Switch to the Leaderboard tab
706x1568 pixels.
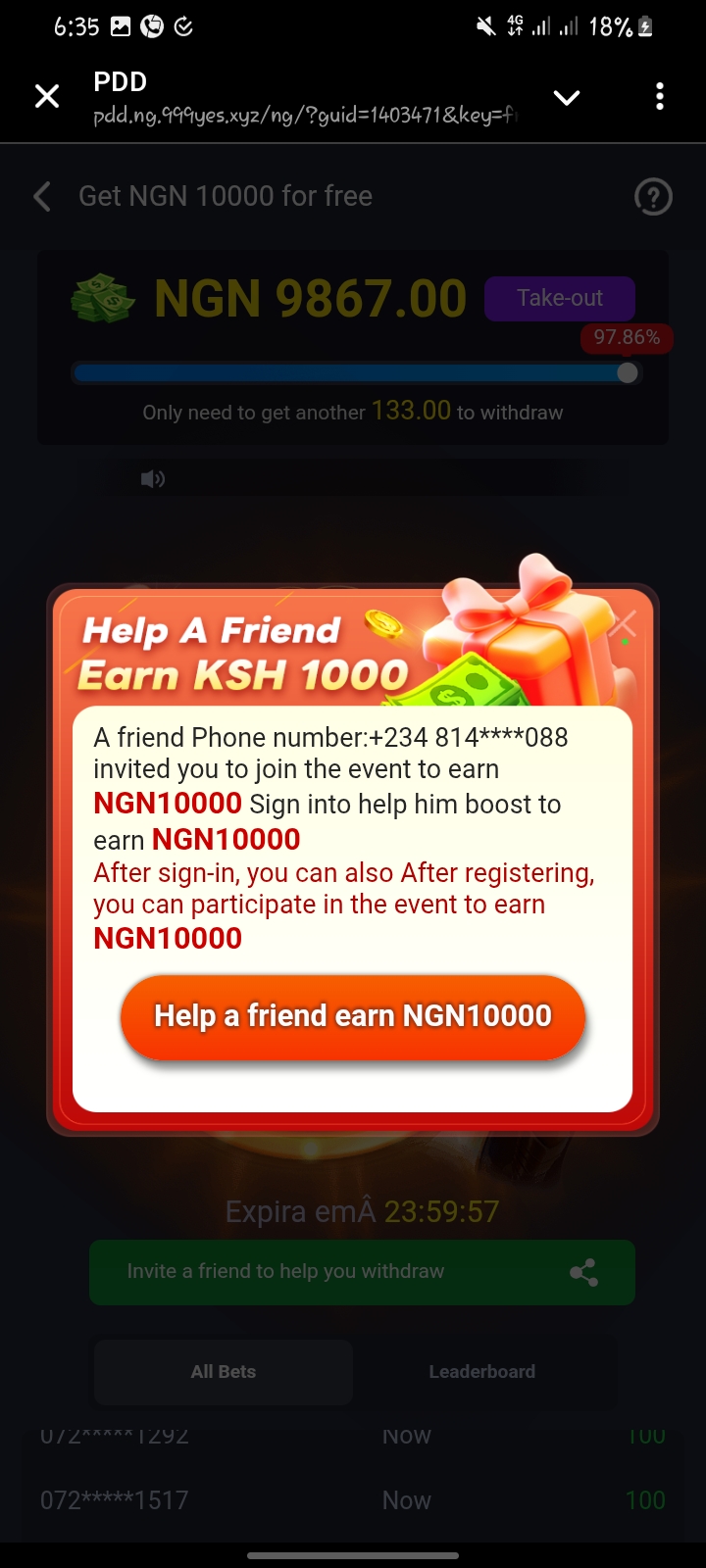pos(481,1372)
